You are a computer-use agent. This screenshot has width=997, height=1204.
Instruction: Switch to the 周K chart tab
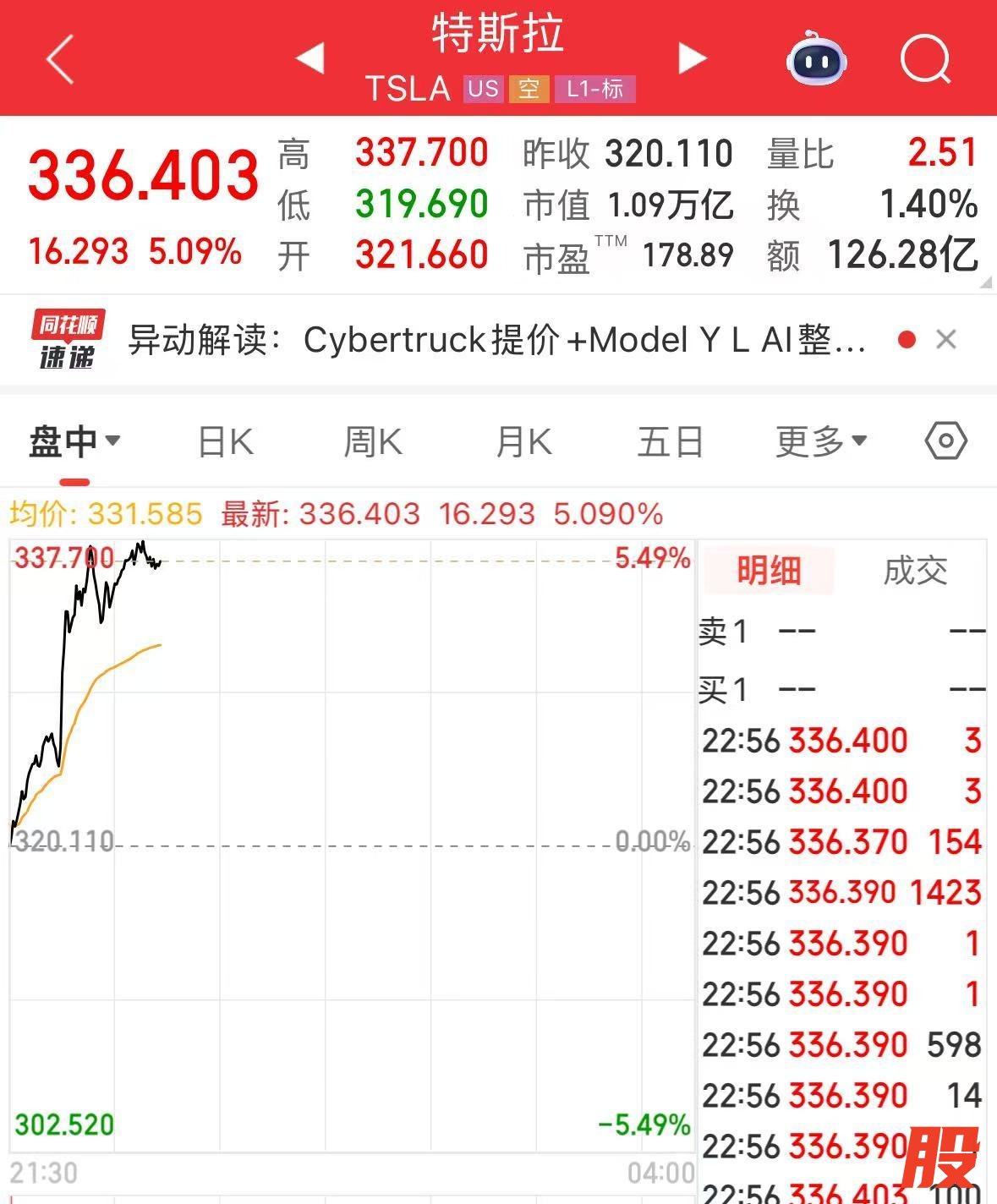point(373,441)
